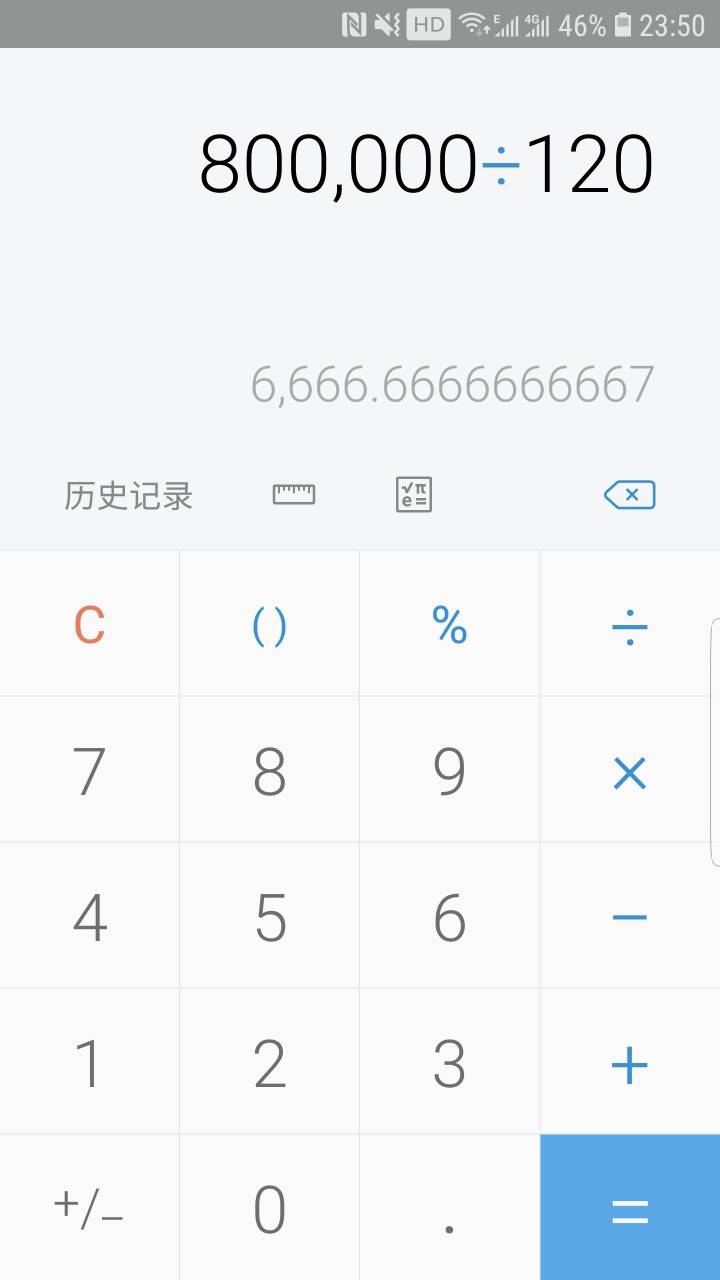This screenshot has height=1280, width=720.
Task: Enter digit 7
Action: tap(90, 770)
